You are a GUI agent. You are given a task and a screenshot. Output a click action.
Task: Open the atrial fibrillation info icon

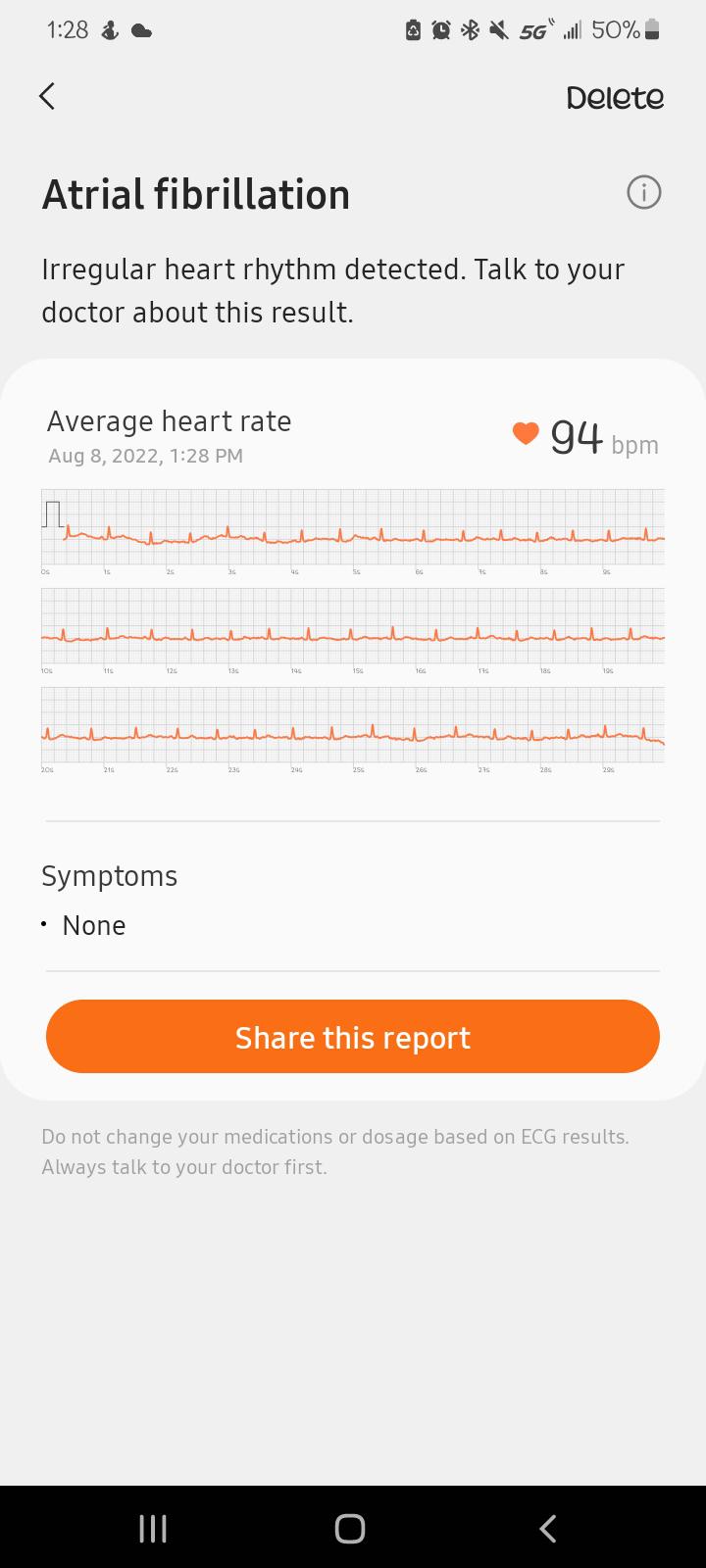(643, 192)
